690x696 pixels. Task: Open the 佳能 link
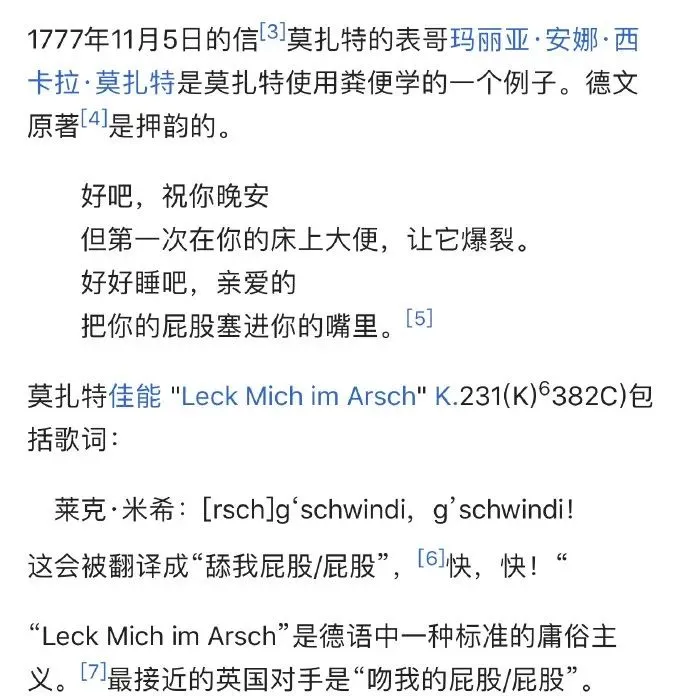coord(135,396)
